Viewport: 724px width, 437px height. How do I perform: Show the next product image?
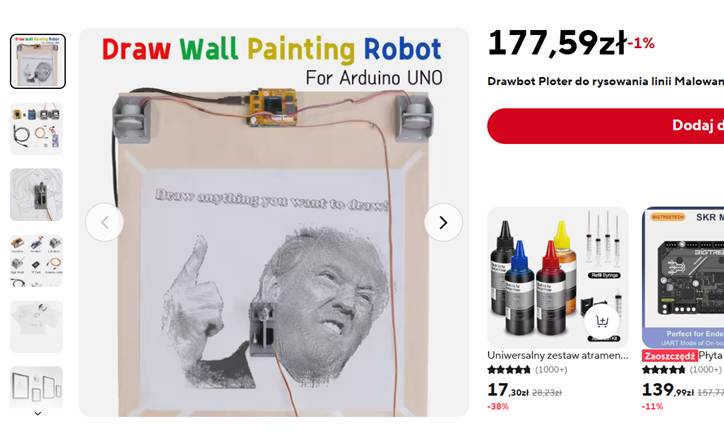[443, 222]
